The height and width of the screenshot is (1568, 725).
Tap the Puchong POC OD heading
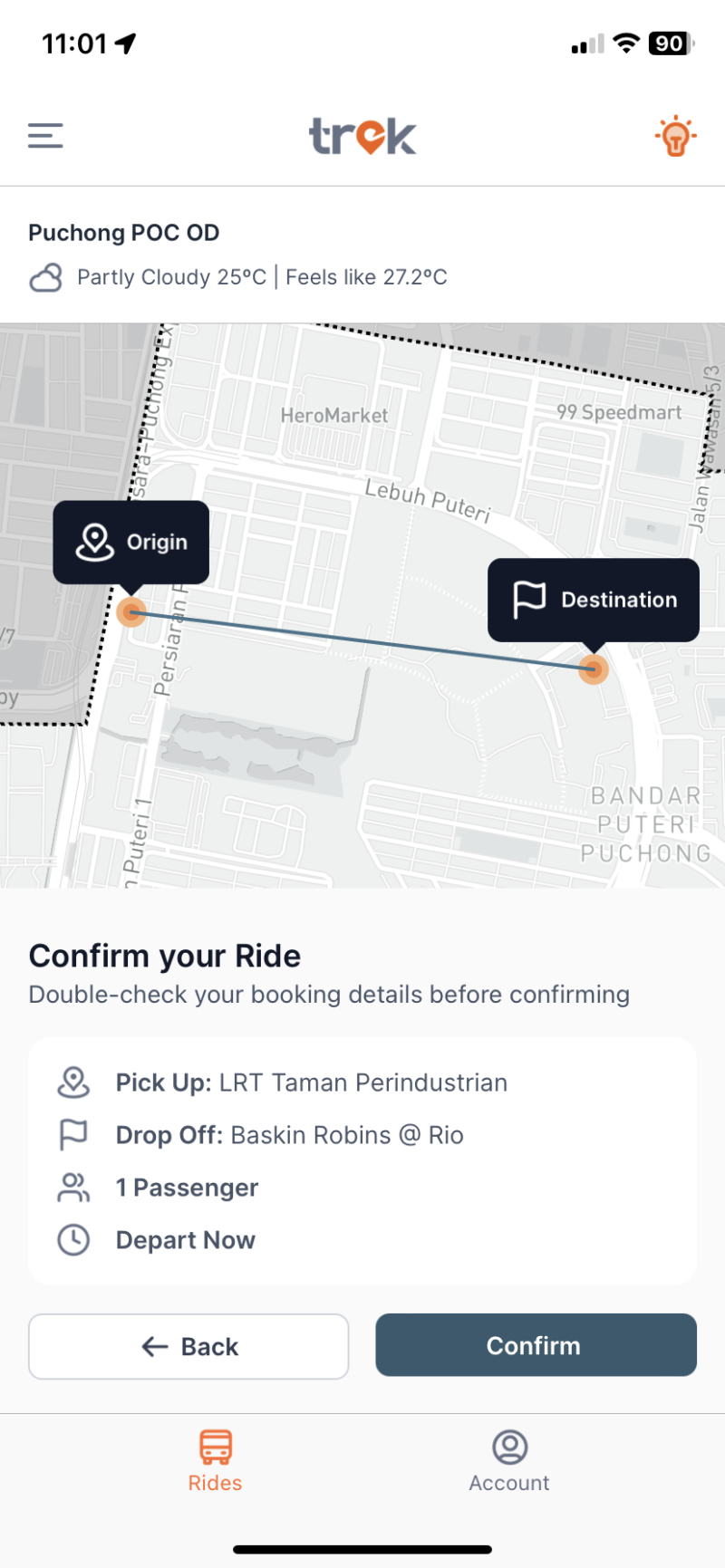(124, 233)
